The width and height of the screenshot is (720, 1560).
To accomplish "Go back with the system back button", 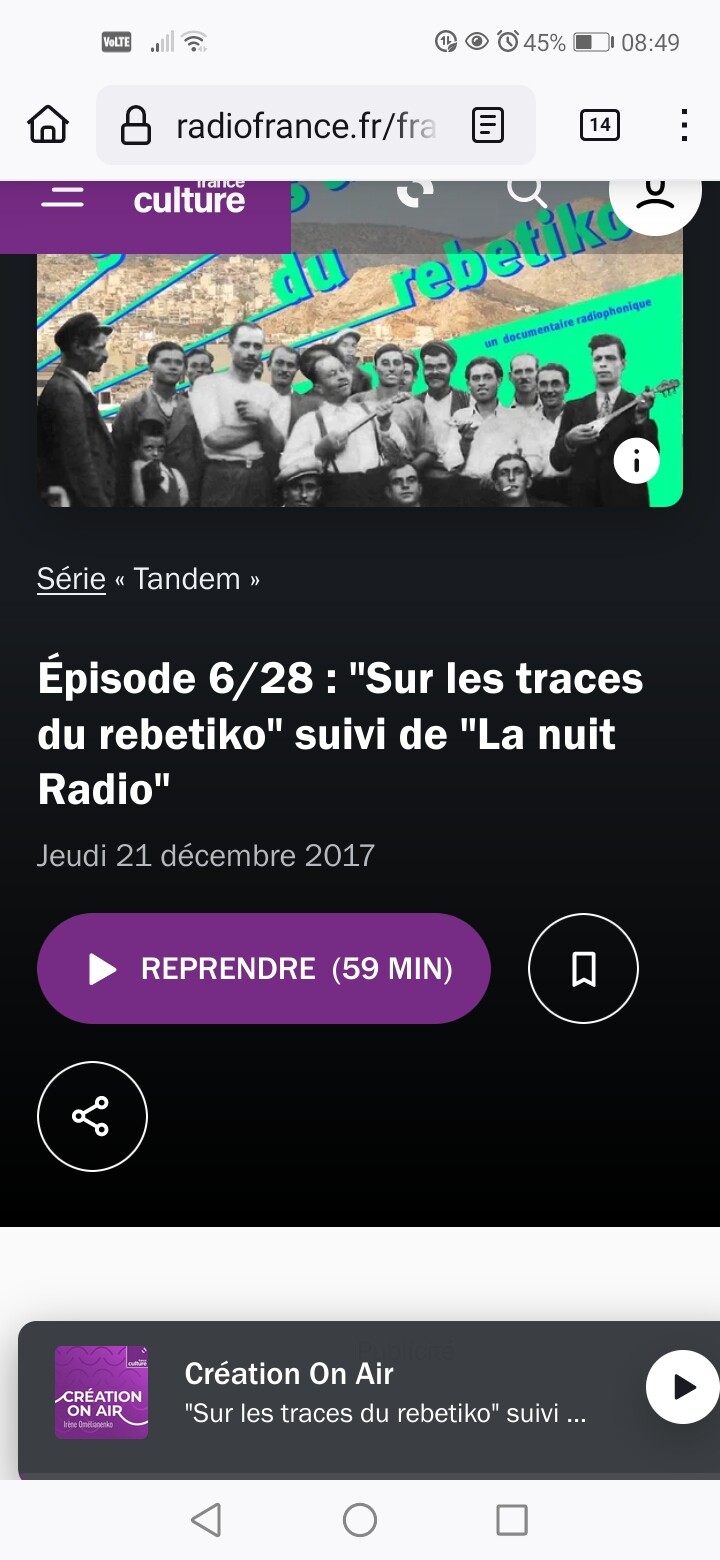I will (206, 1519).
